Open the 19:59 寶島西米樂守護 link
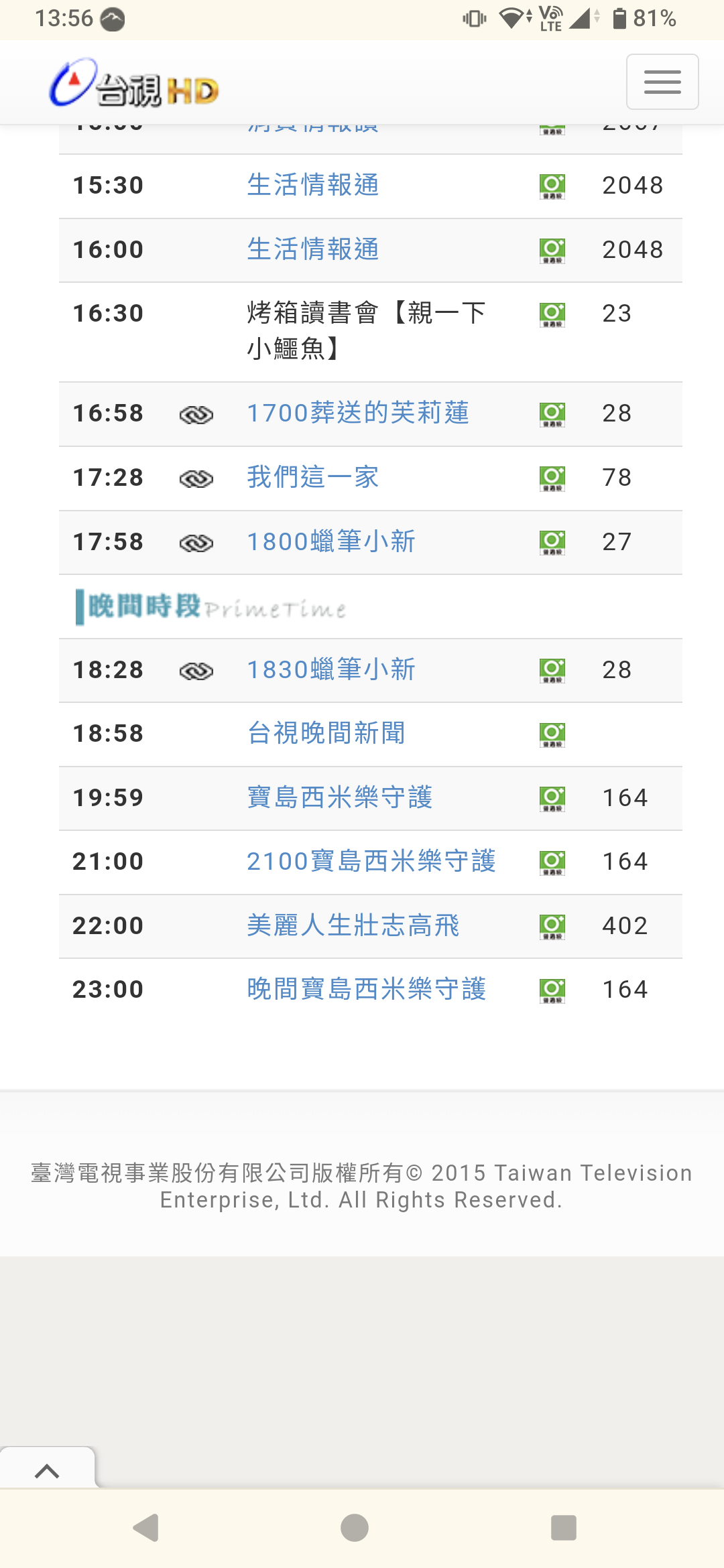Viewport: 724px width, 1568px height. [x=339, y=798]
